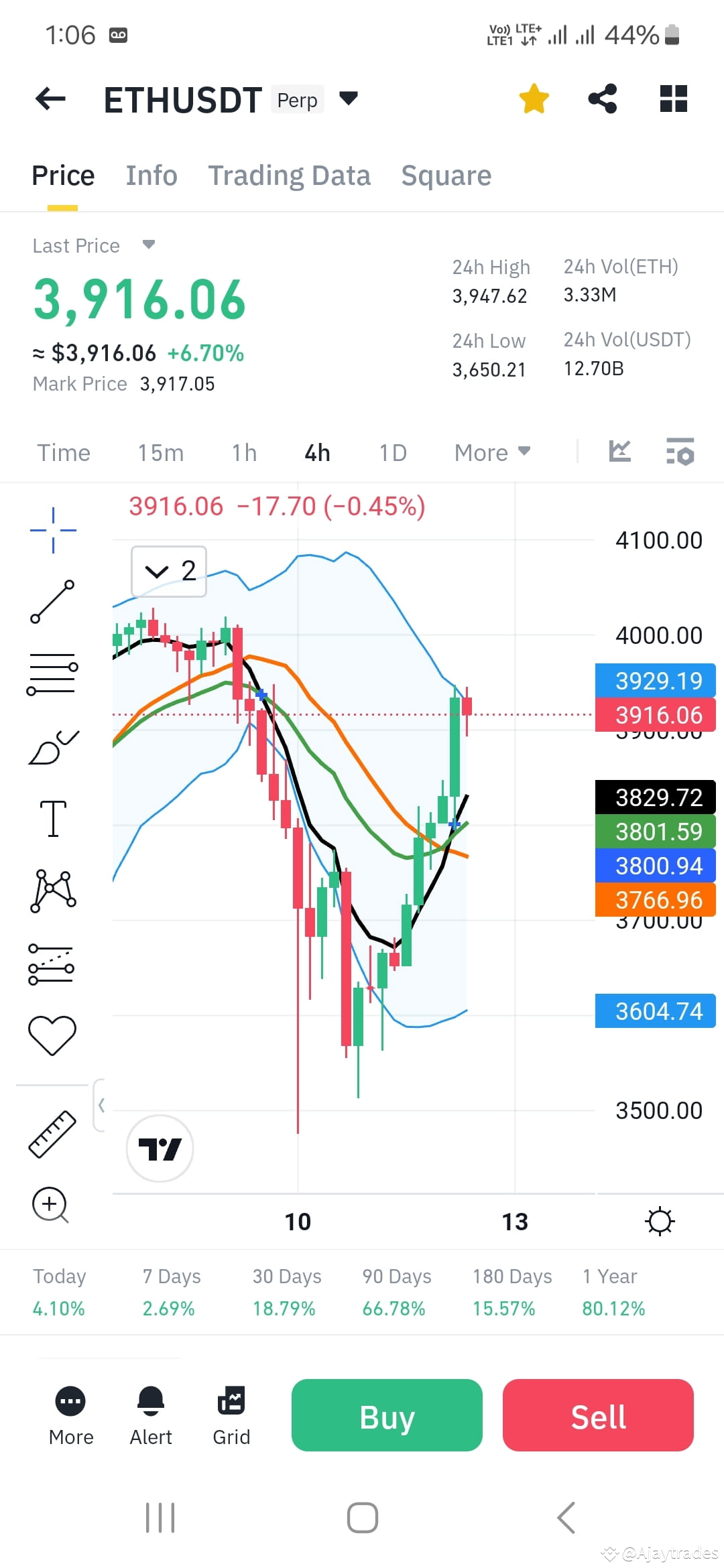This screenshot has height=1568, width=724.
Task: Select the 1D timeframe
Action: (392, 452)
